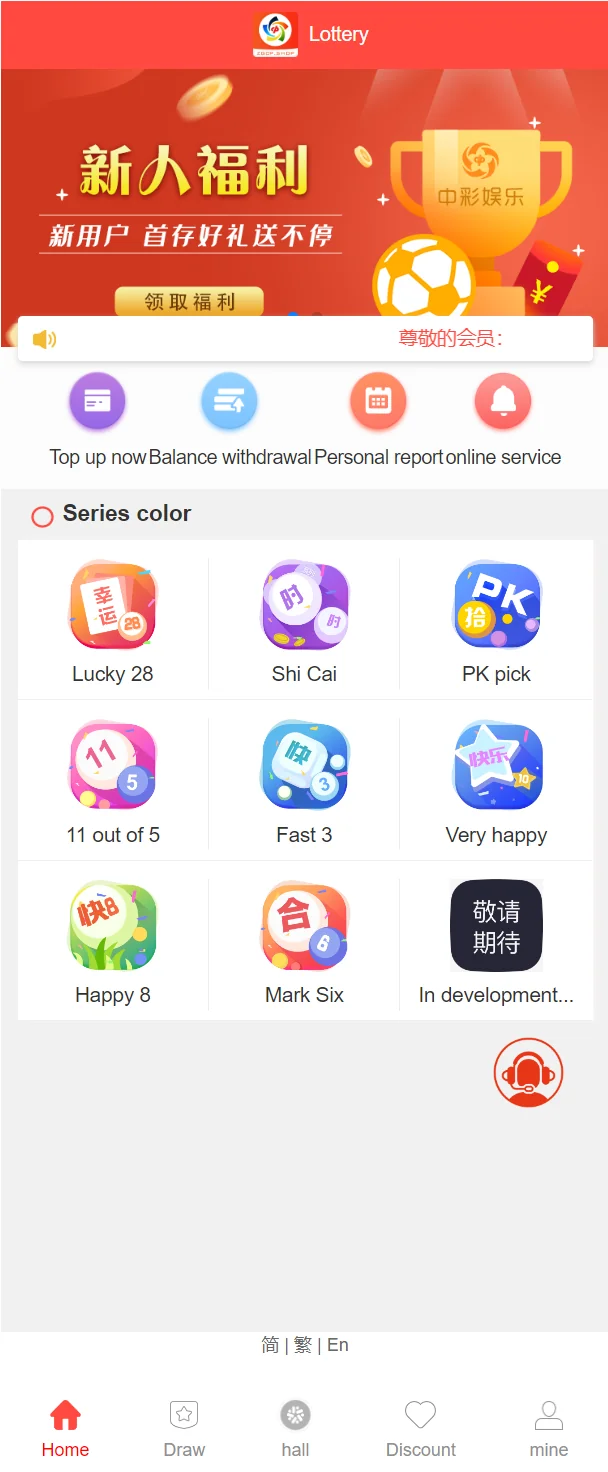
Task: Open Personal report
Action: click(378, 402)
